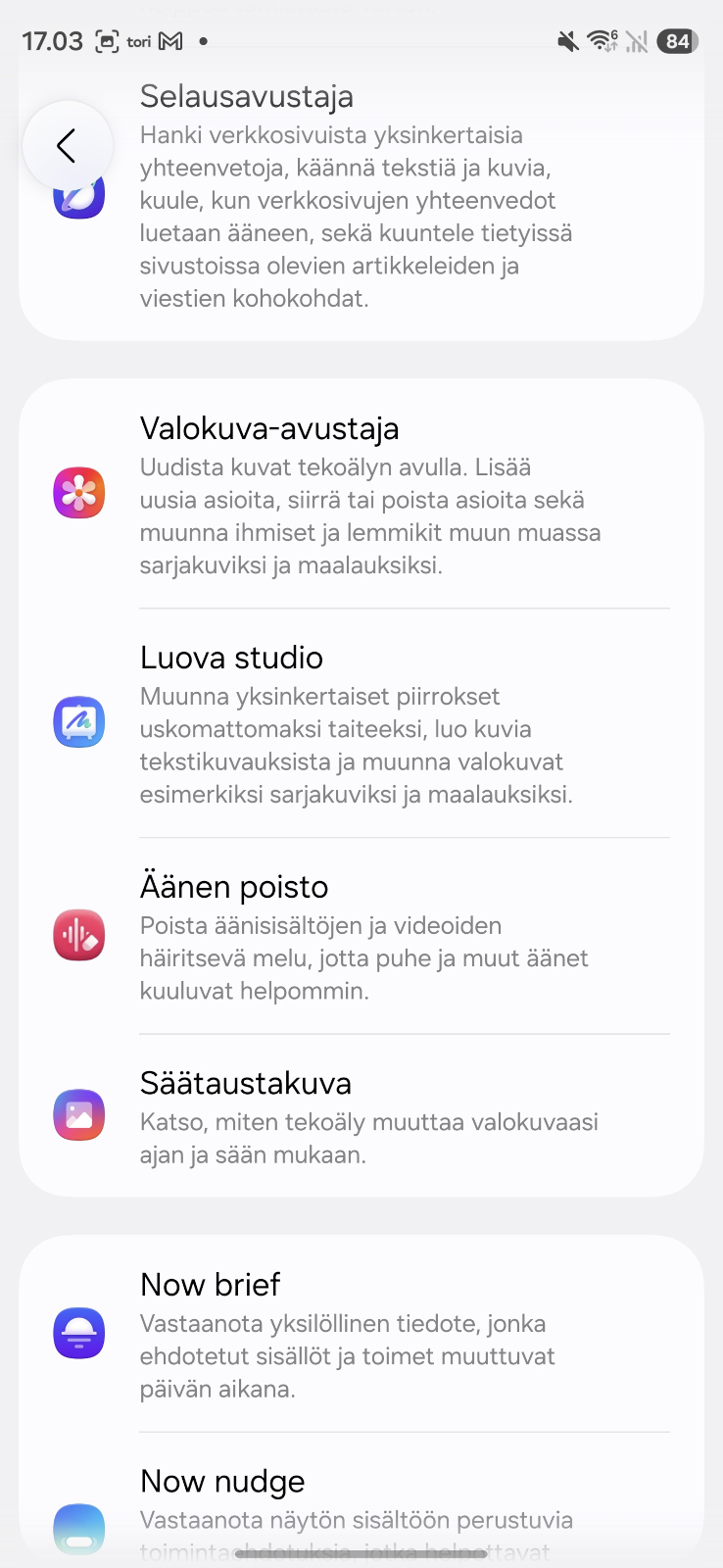The height and width of the screenshot is (1568, 723).
Task: Tap the Säätaustakuva option
Action: [361, 1116]
